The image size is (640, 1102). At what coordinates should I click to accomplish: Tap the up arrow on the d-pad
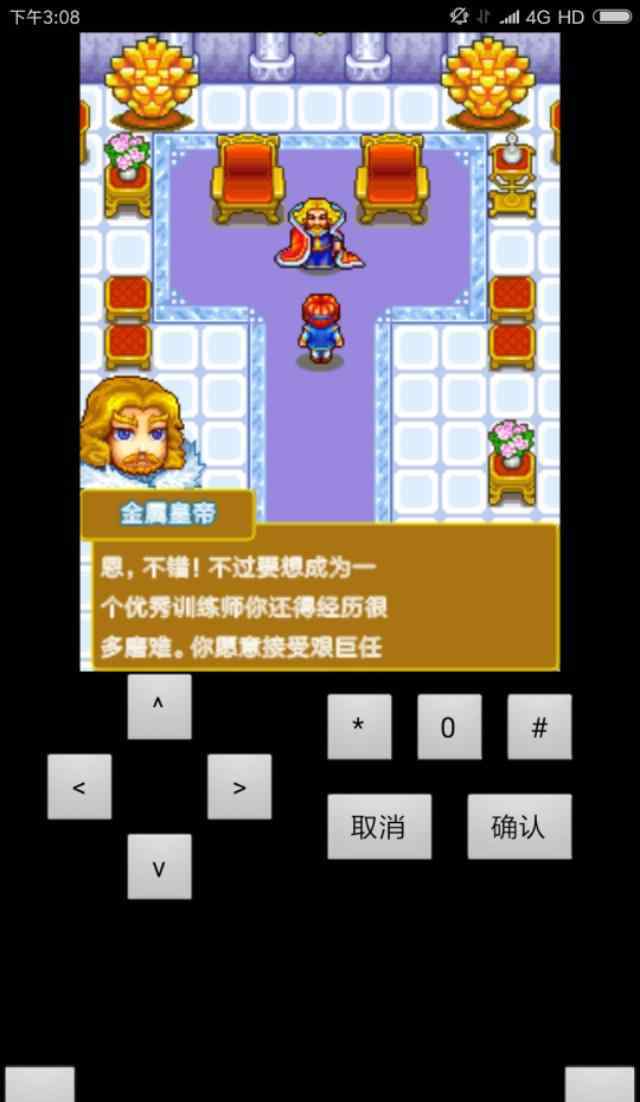point(159,706)
